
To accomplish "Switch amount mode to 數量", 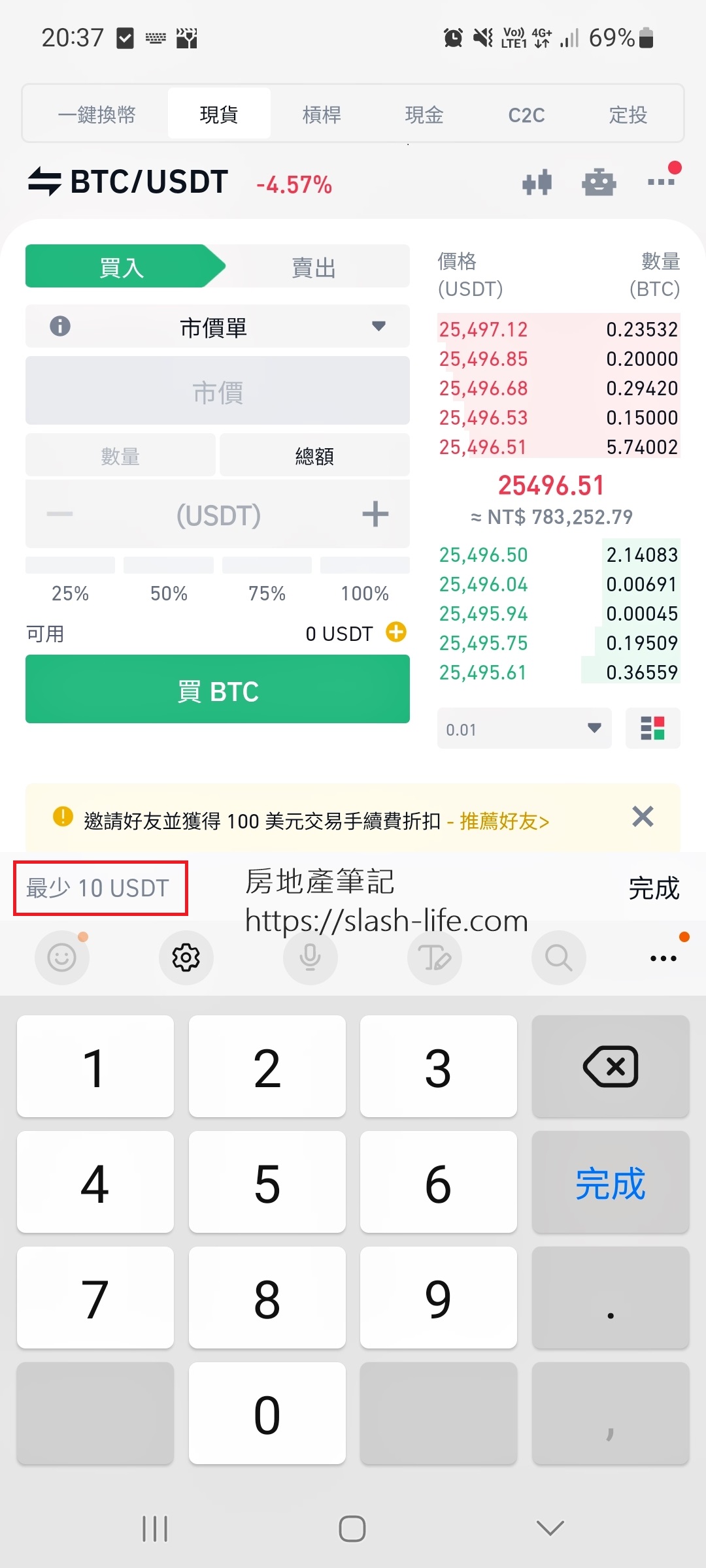I will click(120, 455).
